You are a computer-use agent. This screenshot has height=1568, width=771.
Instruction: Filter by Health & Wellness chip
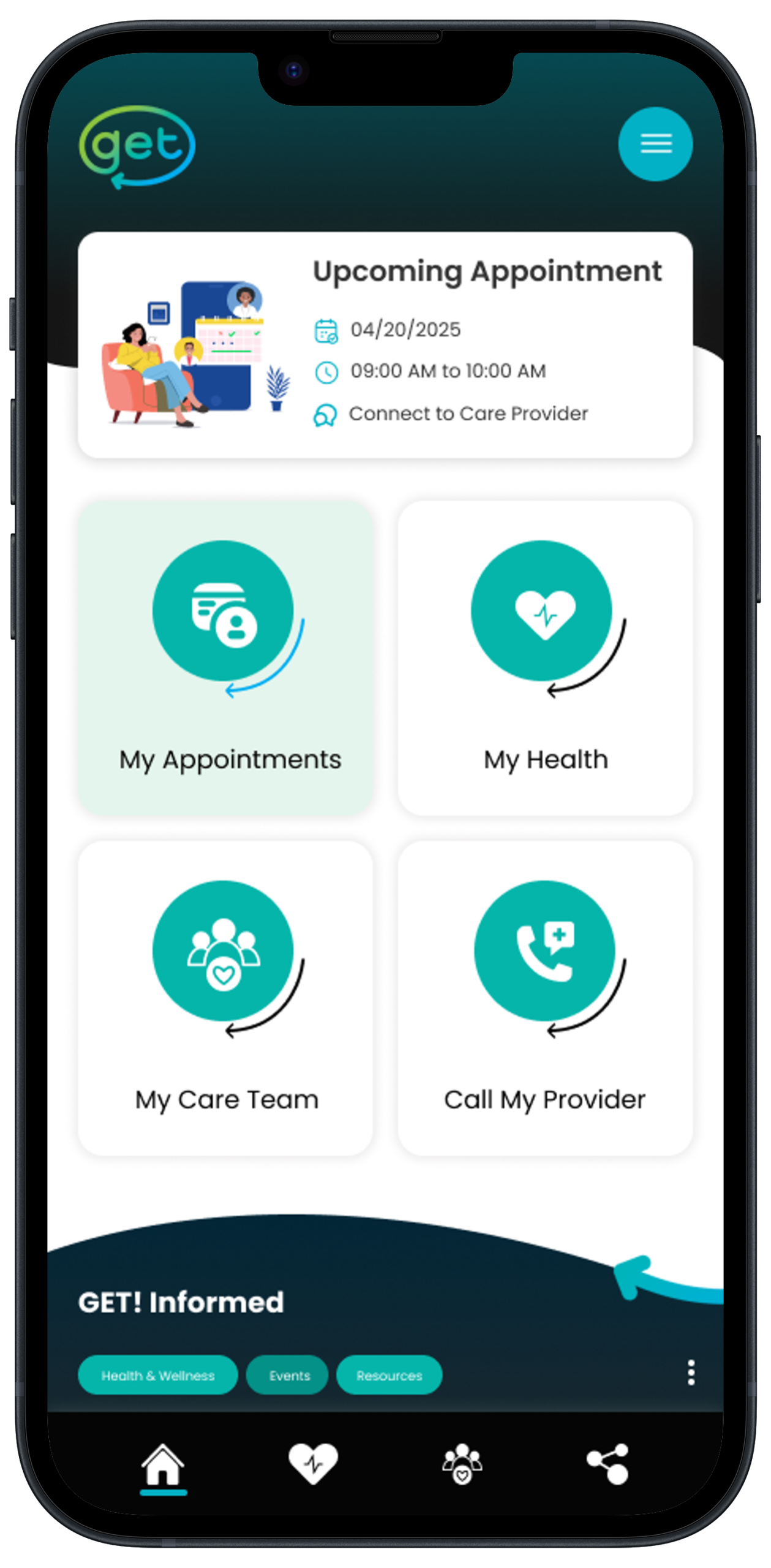click(158, 1375)
